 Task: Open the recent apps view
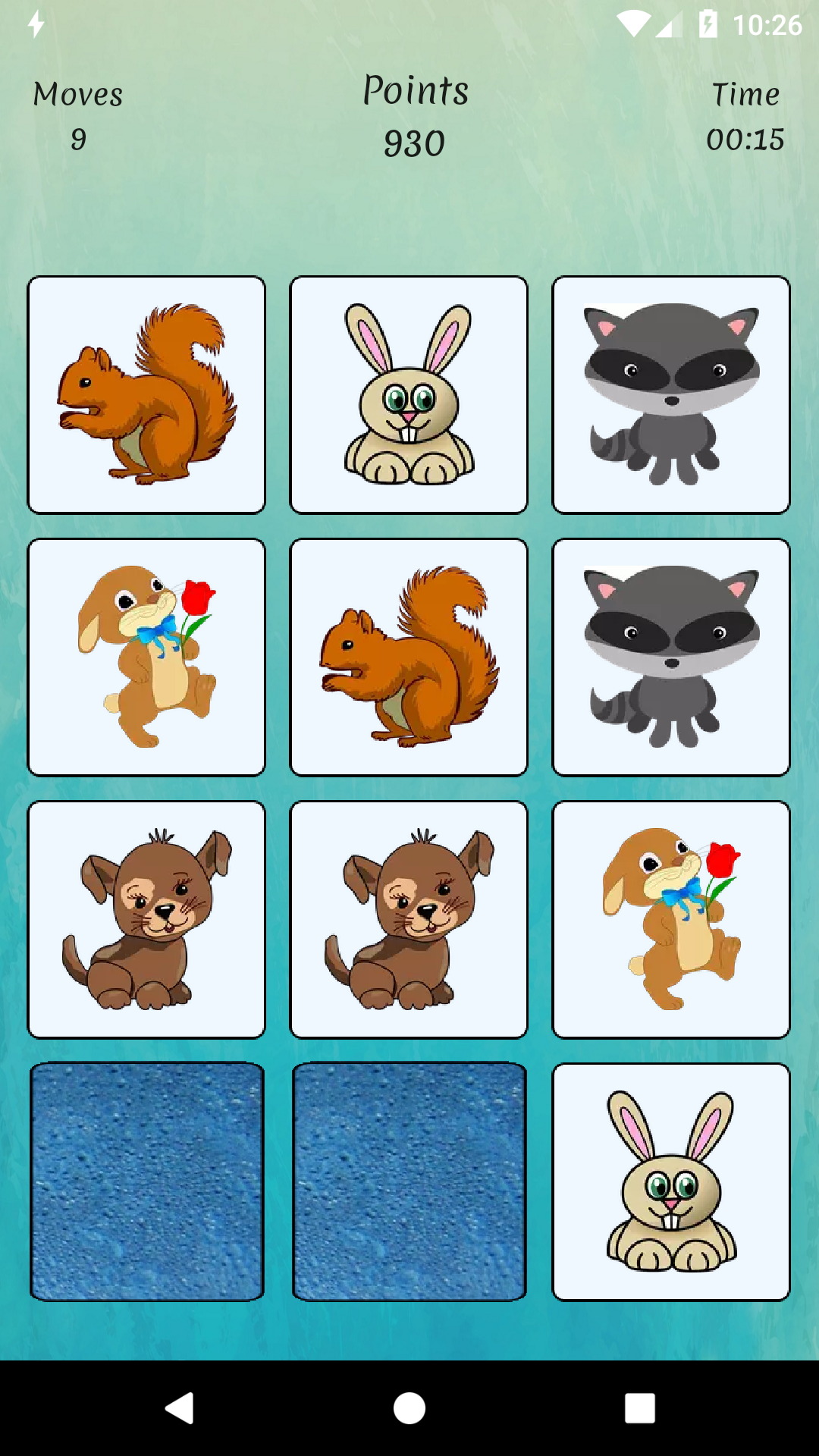[639, 1408]
